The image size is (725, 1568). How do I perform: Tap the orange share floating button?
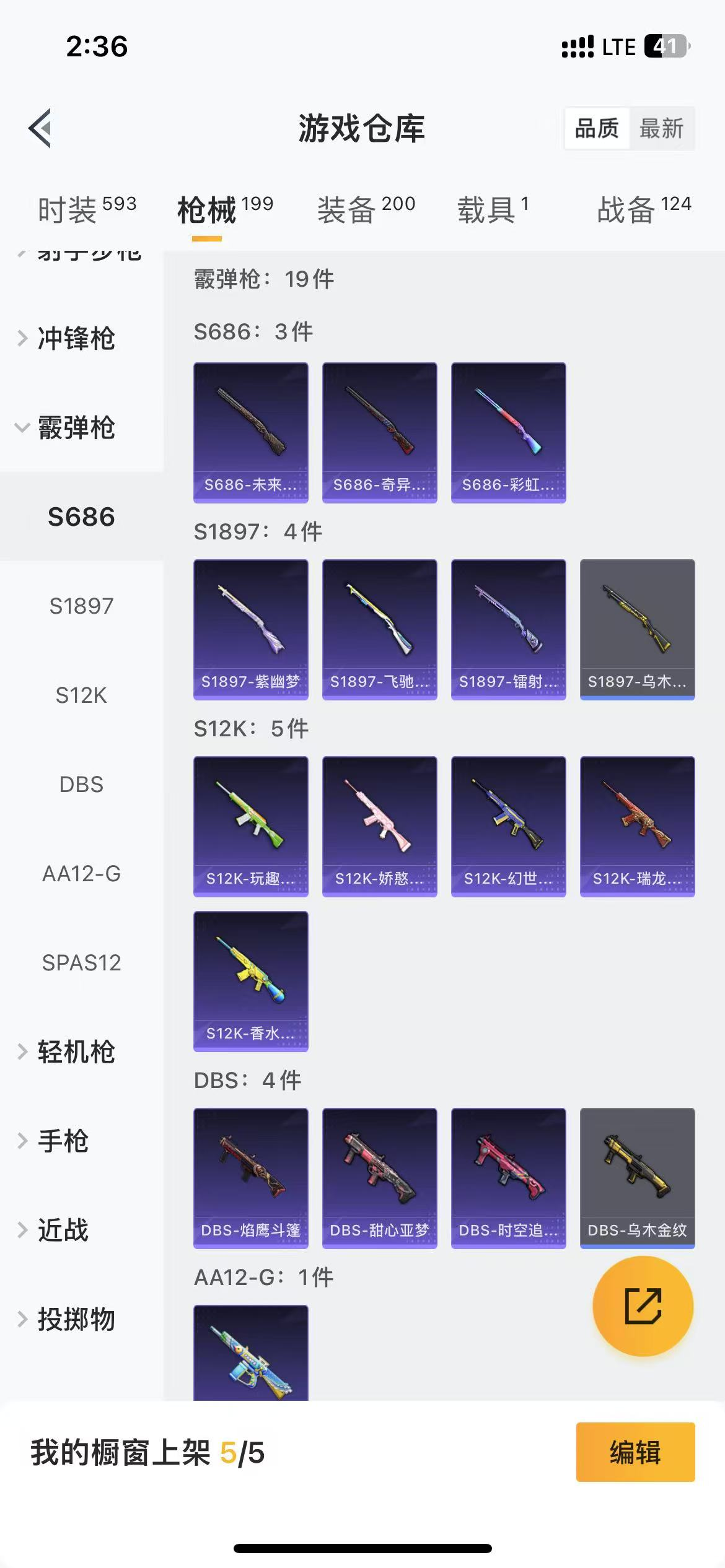coord(643,1306)
